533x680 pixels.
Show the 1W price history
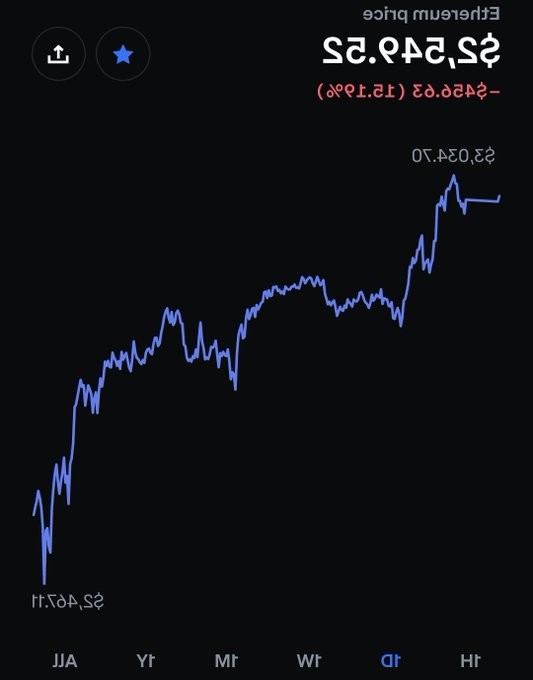309,660
